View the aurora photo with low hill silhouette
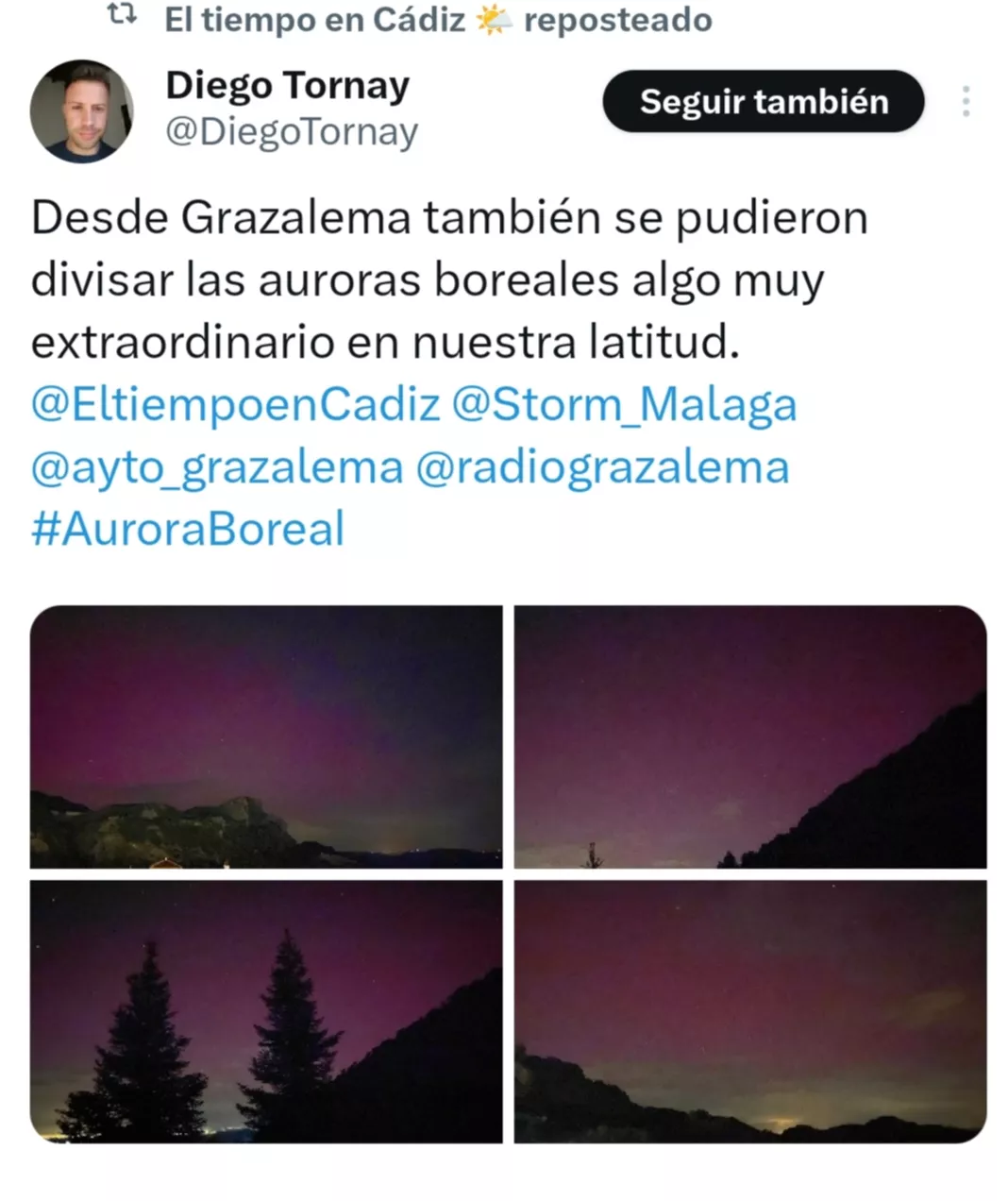This screenshot has height=1201, width=1008. point(750,1011)
